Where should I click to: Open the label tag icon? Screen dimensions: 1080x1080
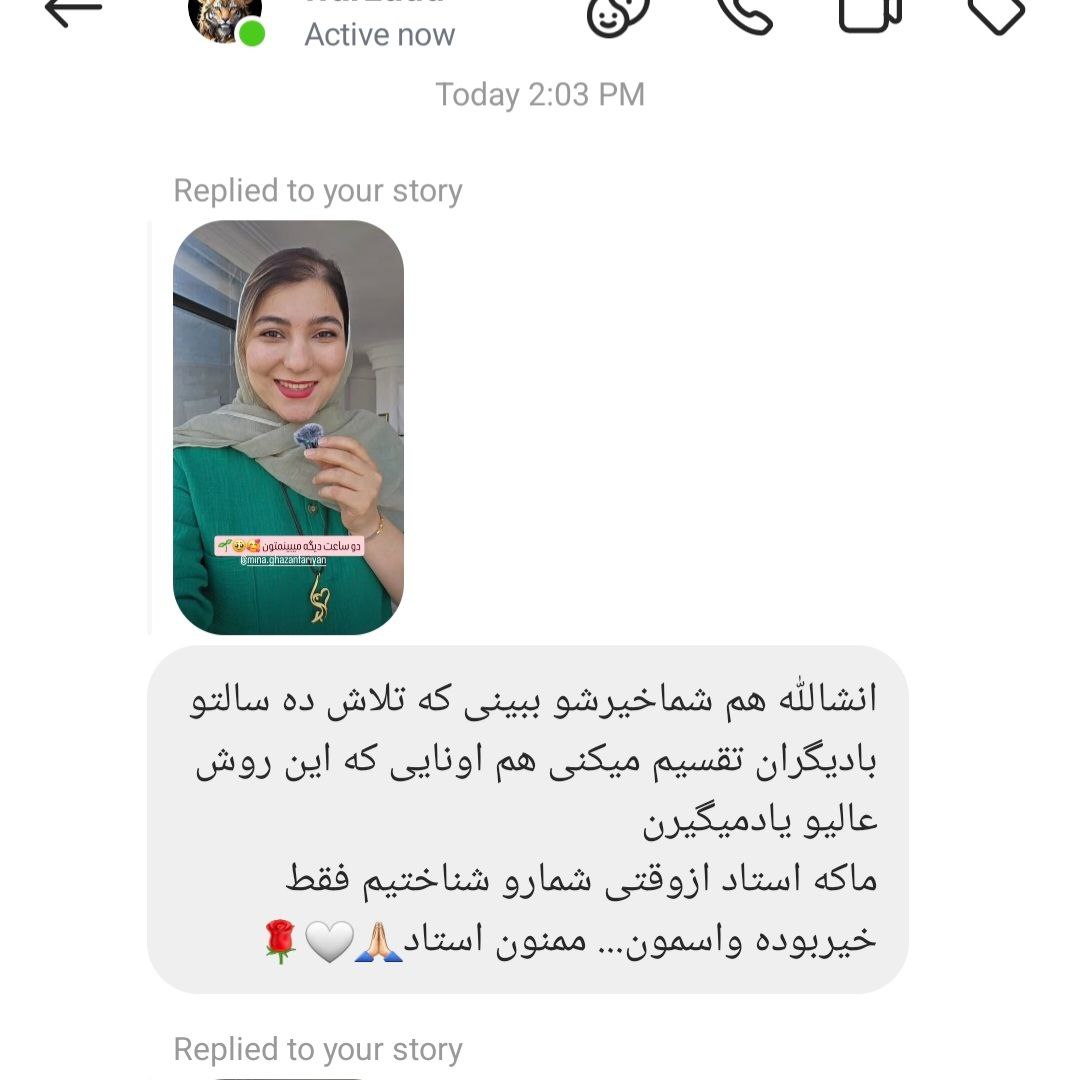997,13
